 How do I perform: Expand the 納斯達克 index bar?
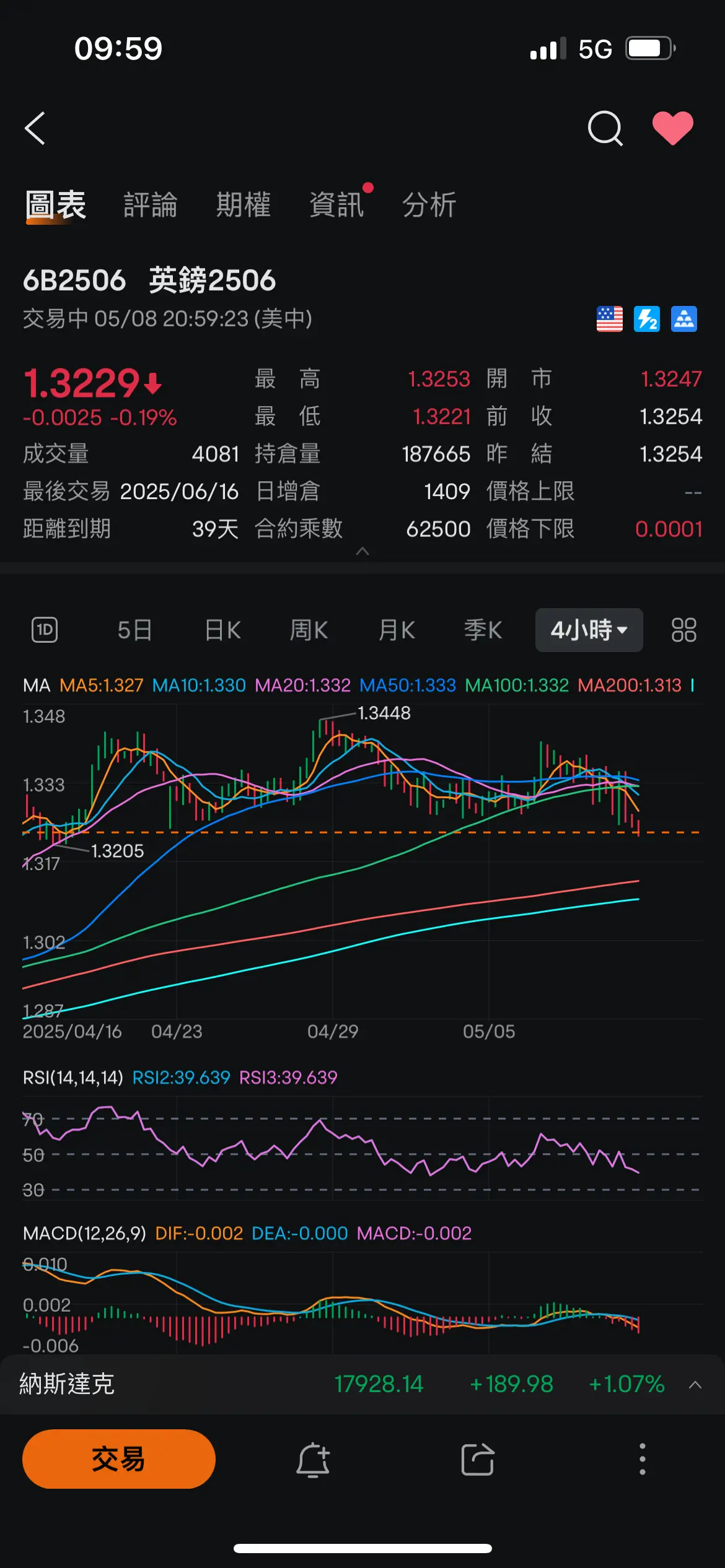pyautogui.click(x=695, y=1385)
